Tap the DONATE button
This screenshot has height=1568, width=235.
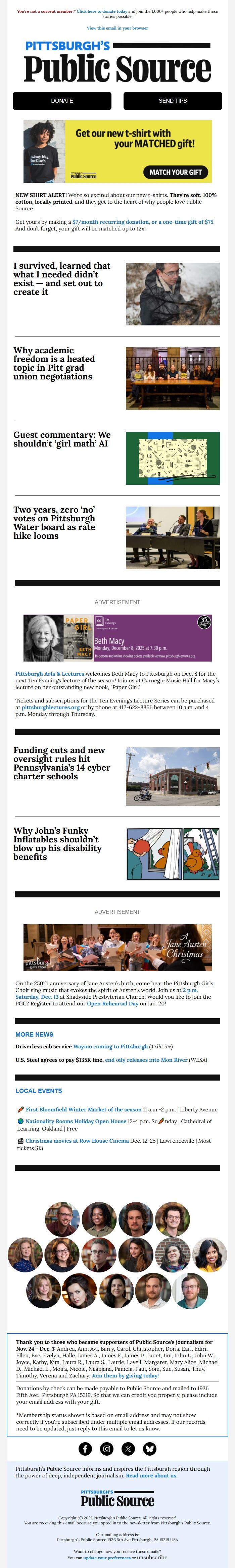point(61,100)
